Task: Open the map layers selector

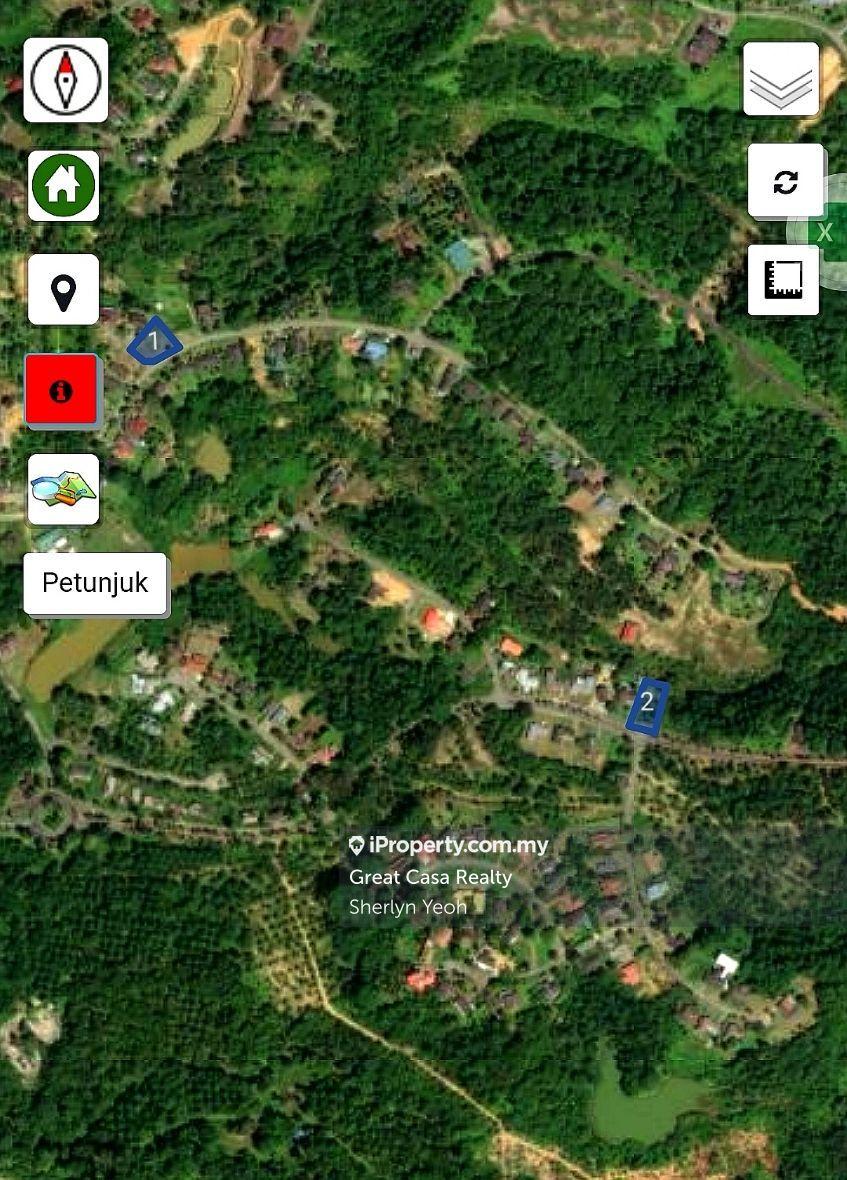Action: tap(781, 80)
